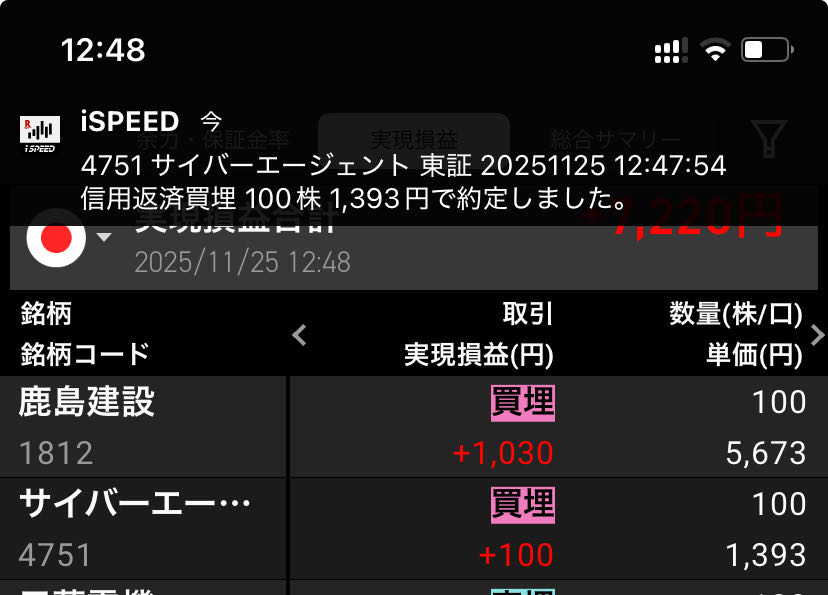The width and height of the screenshot is (828, 595).
Task: Switch to the 実現損益 tab
Action: [413, 139]
